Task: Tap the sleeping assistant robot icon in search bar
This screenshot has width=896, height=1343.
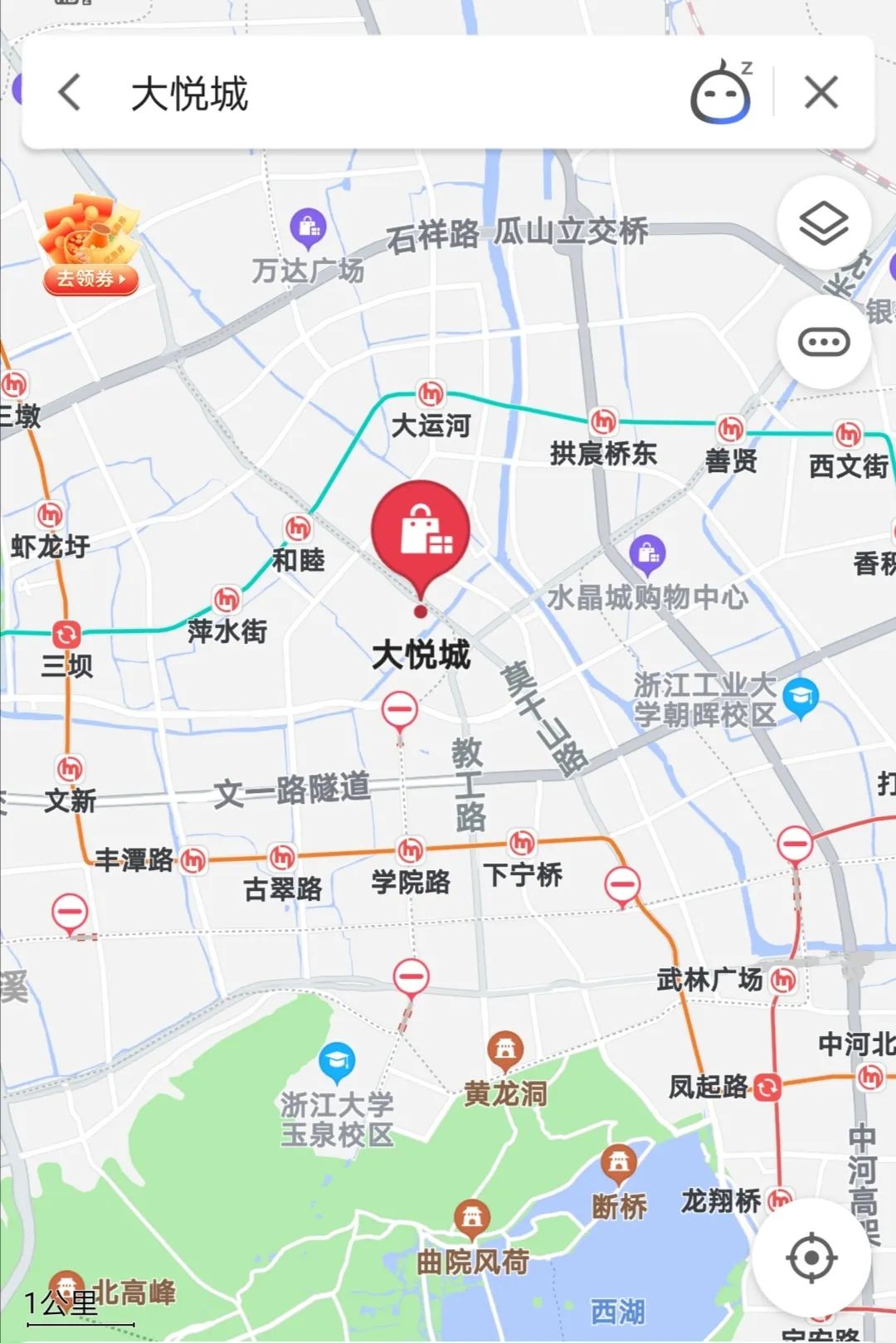Action: pos(718,92)
